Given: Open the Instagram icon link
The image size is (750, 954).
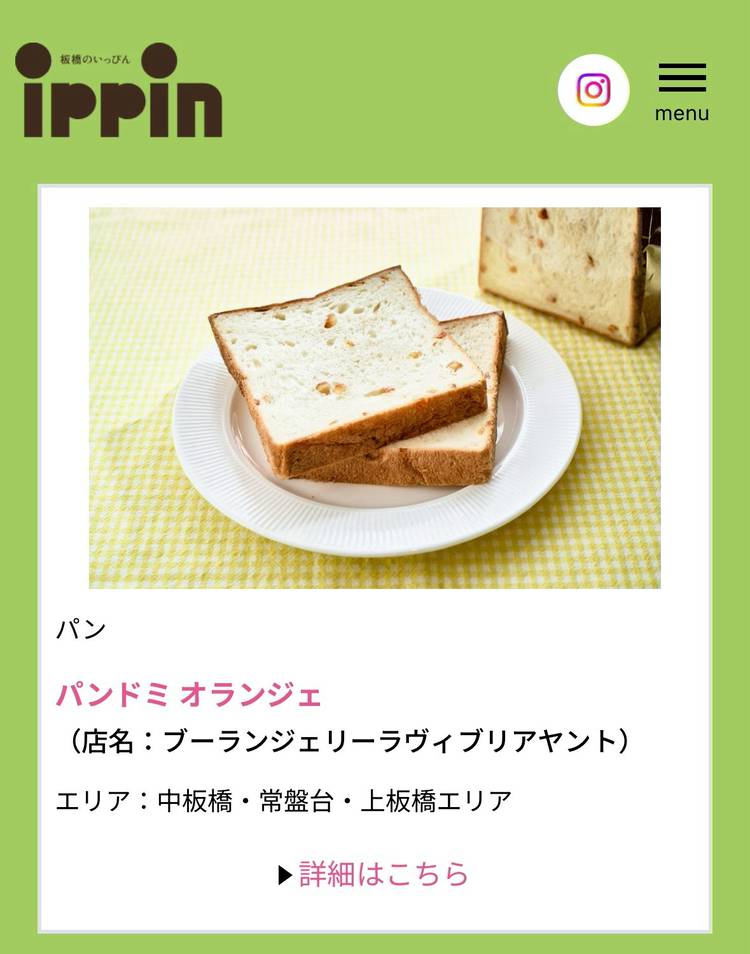Looking at the screenshot, I should (593, 90).
